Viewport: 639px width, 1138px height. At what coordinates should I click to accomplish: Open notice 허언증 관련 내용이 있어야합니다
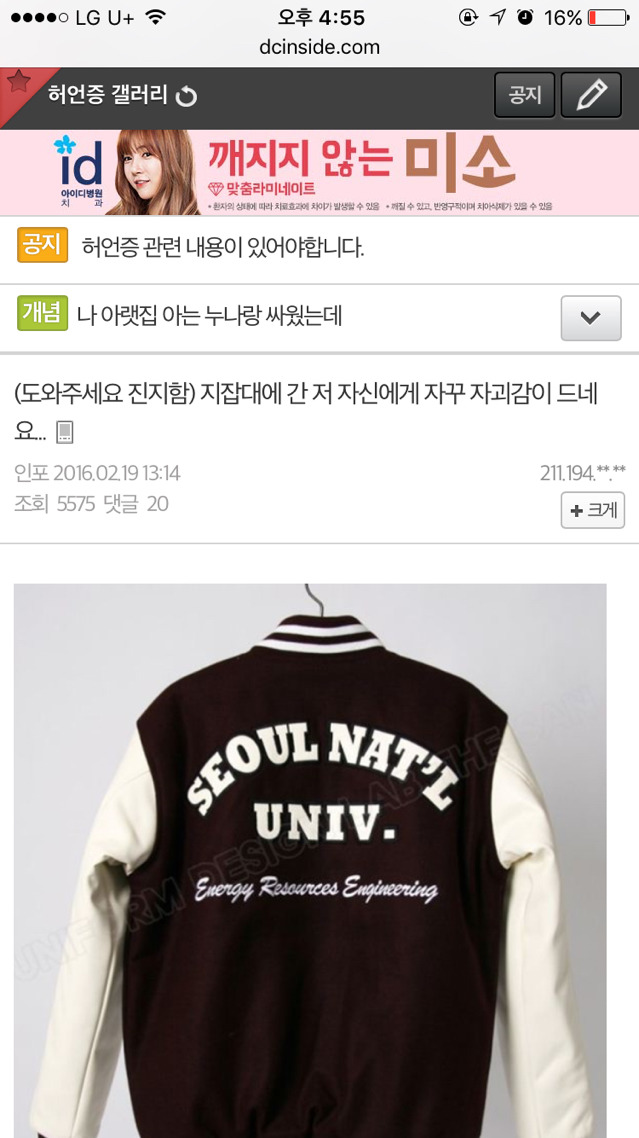[222, 248]
